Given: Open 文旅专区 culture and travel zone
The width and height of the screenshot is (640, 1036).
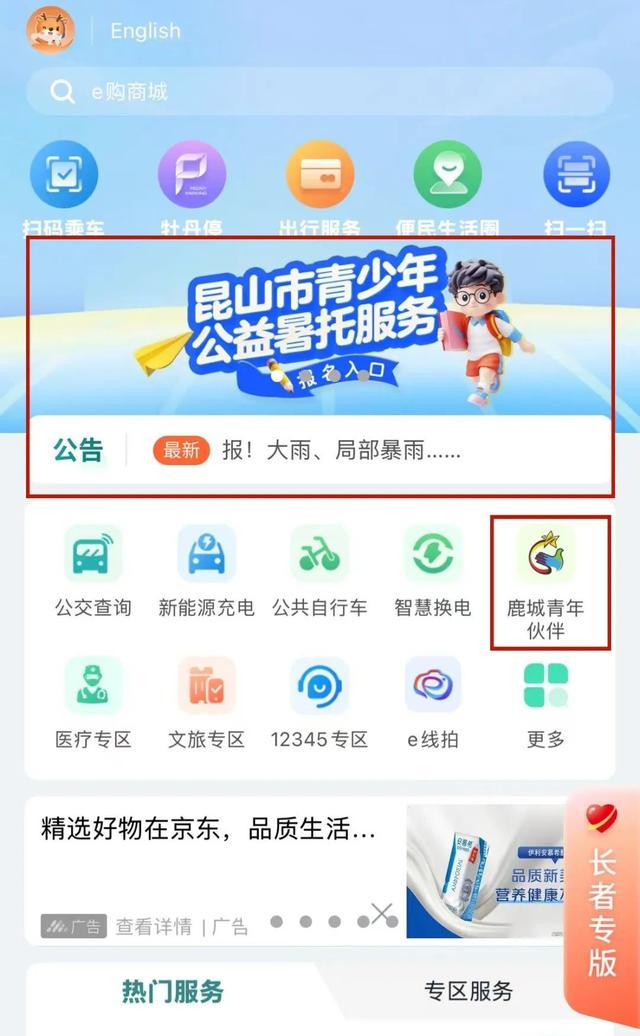Looking at the screenshot, I should tap(206, 702).
